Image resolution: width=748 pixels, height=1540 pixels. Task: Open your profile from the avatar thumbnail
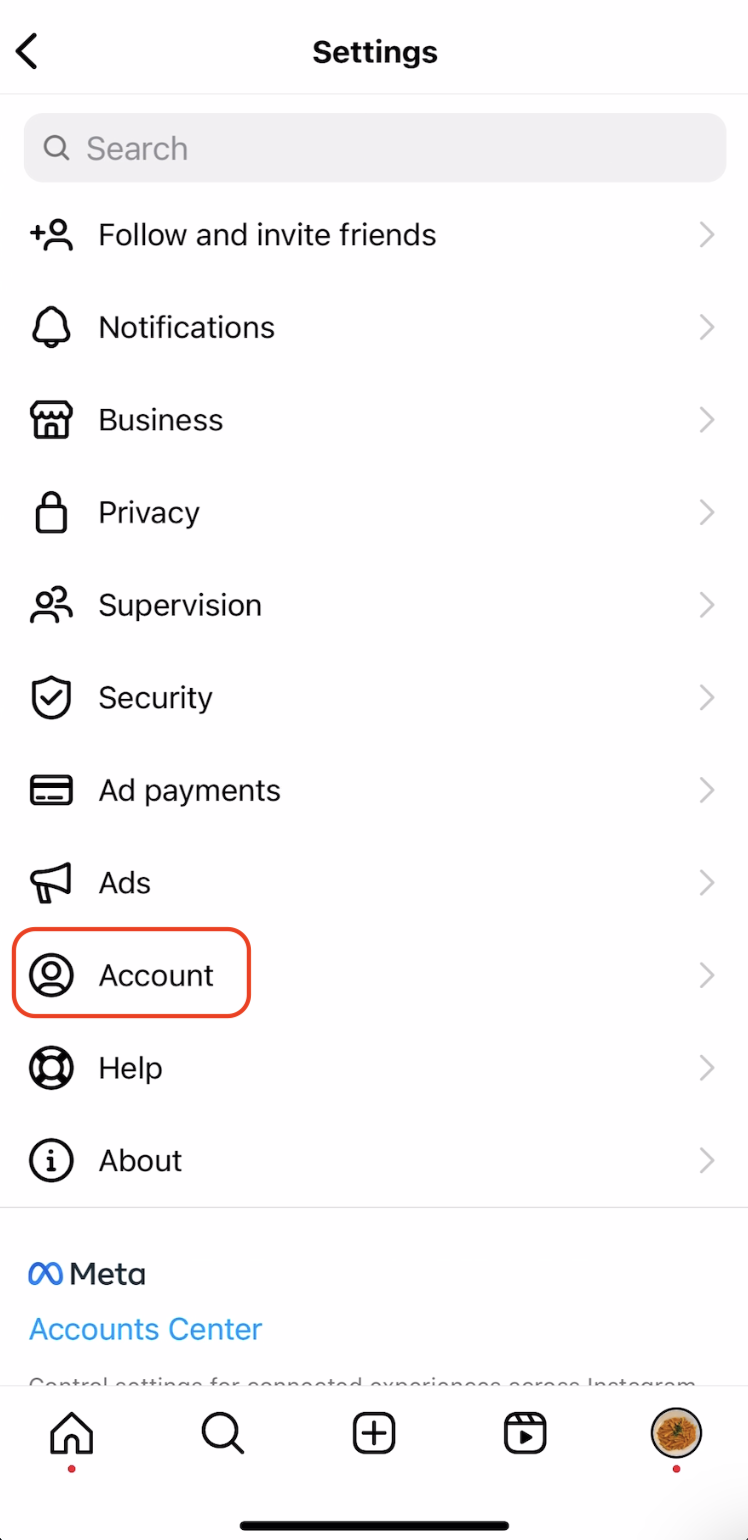point(675,1431)
